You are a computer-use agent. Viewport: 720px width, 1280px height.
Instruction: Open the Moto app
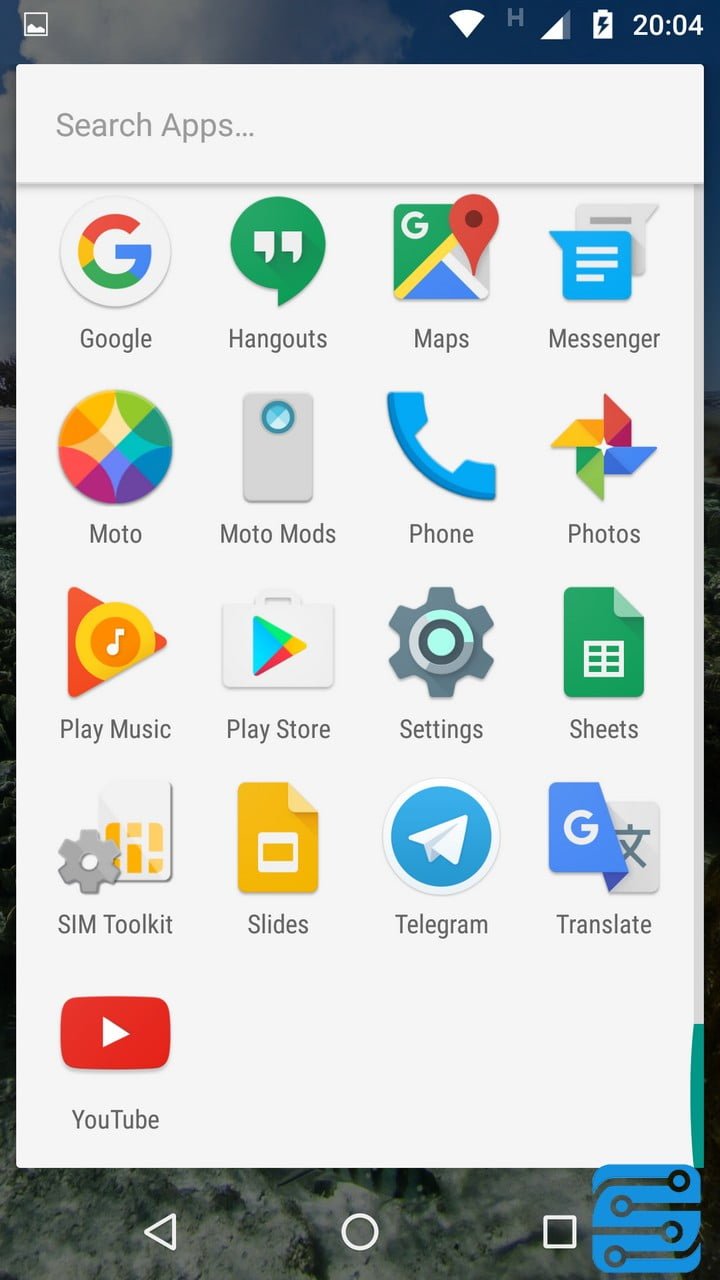[x=115, y=447]
